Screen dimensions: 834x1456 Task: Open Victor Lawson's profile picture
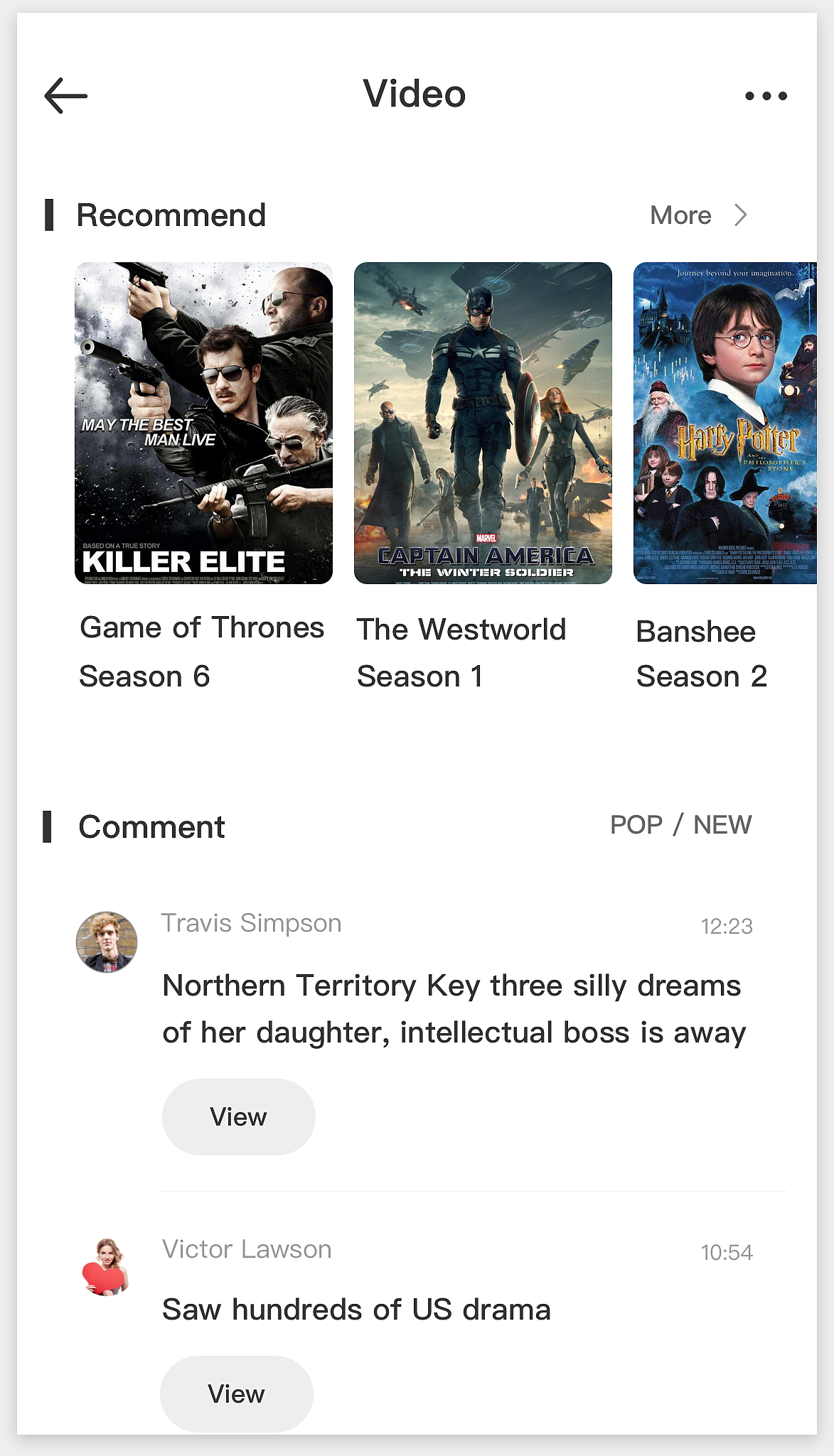point(105,1268)
